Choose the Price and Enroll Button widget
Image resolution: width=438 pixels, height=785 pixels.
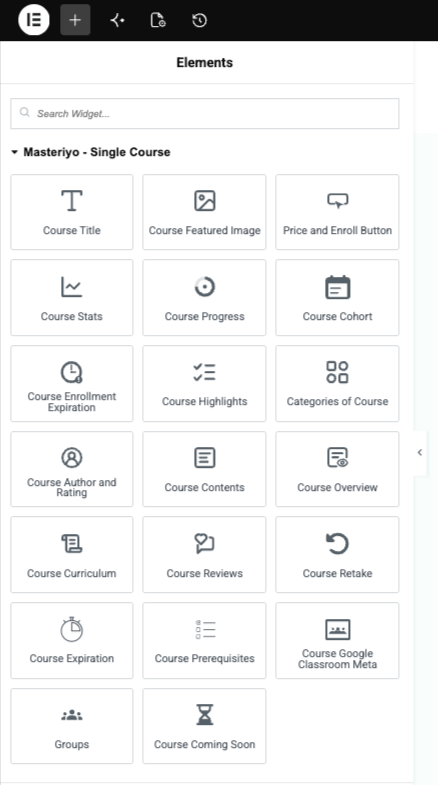337,212
